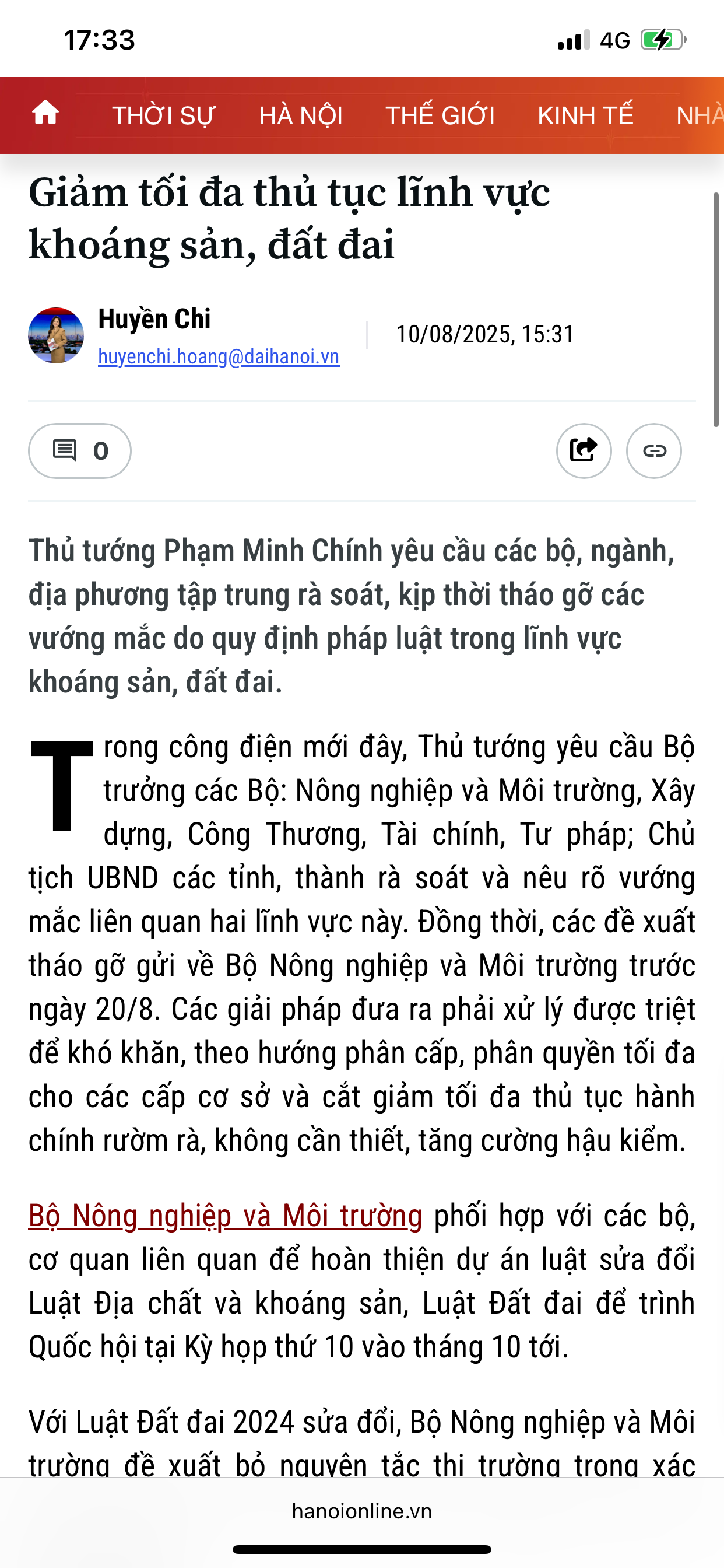Screen dimensions: 724x1568
Task: Tap the author email huyenchi.hoang@daihanoi.vn
Action: tap(219, 356)
